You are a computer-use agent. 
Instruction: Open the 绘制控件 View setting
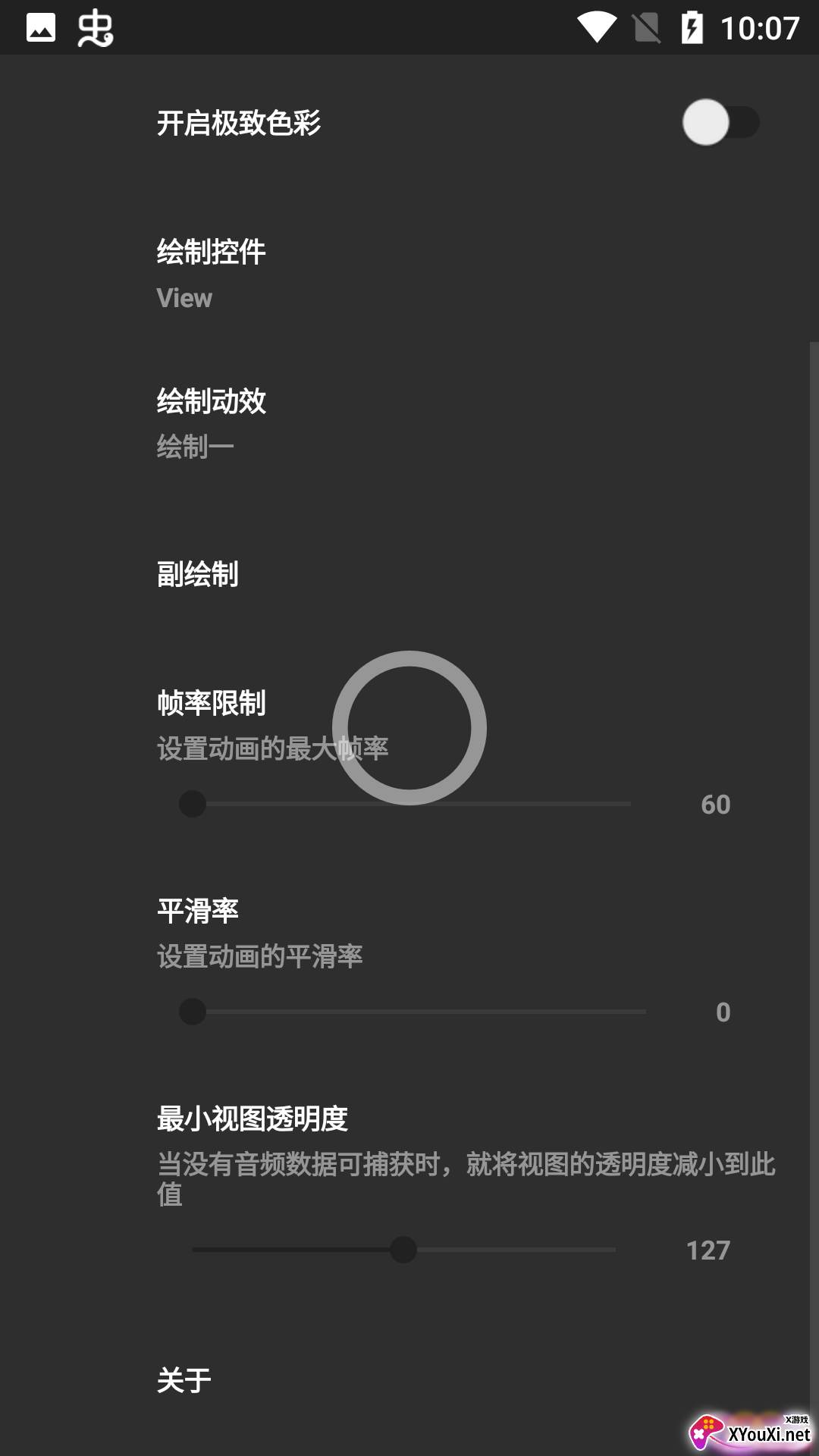(409, 273)
